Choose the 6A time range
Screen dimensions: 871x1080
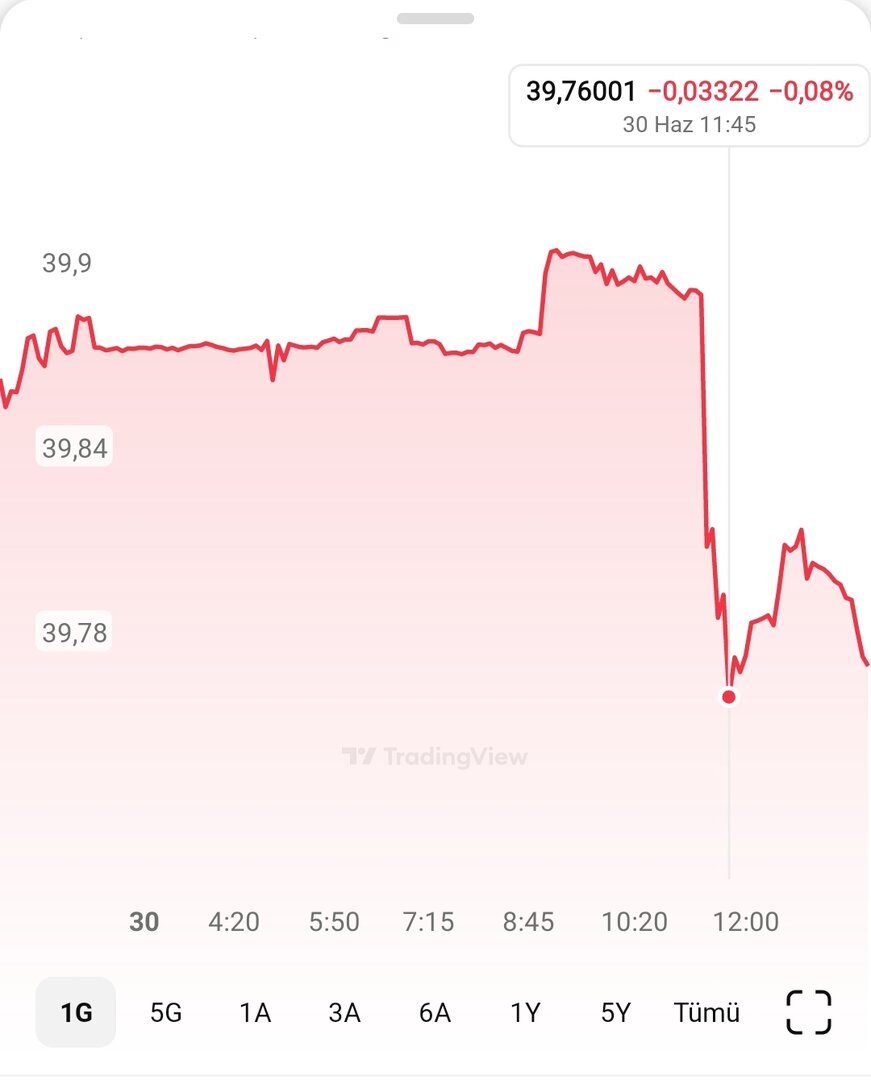(x=435, y=1012)
